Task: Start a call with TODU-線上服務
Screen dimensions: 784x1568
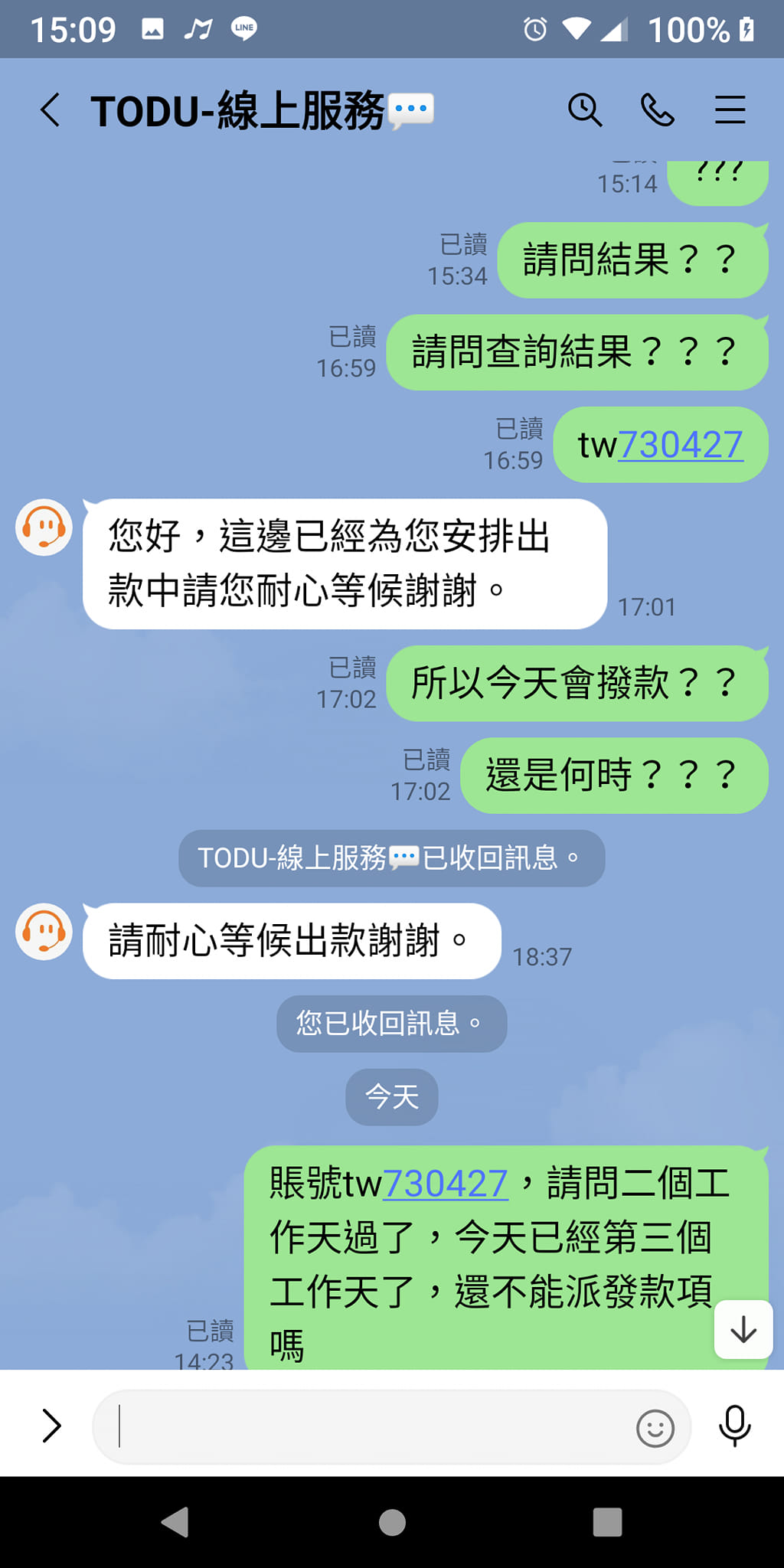Action: click(657, 109)
